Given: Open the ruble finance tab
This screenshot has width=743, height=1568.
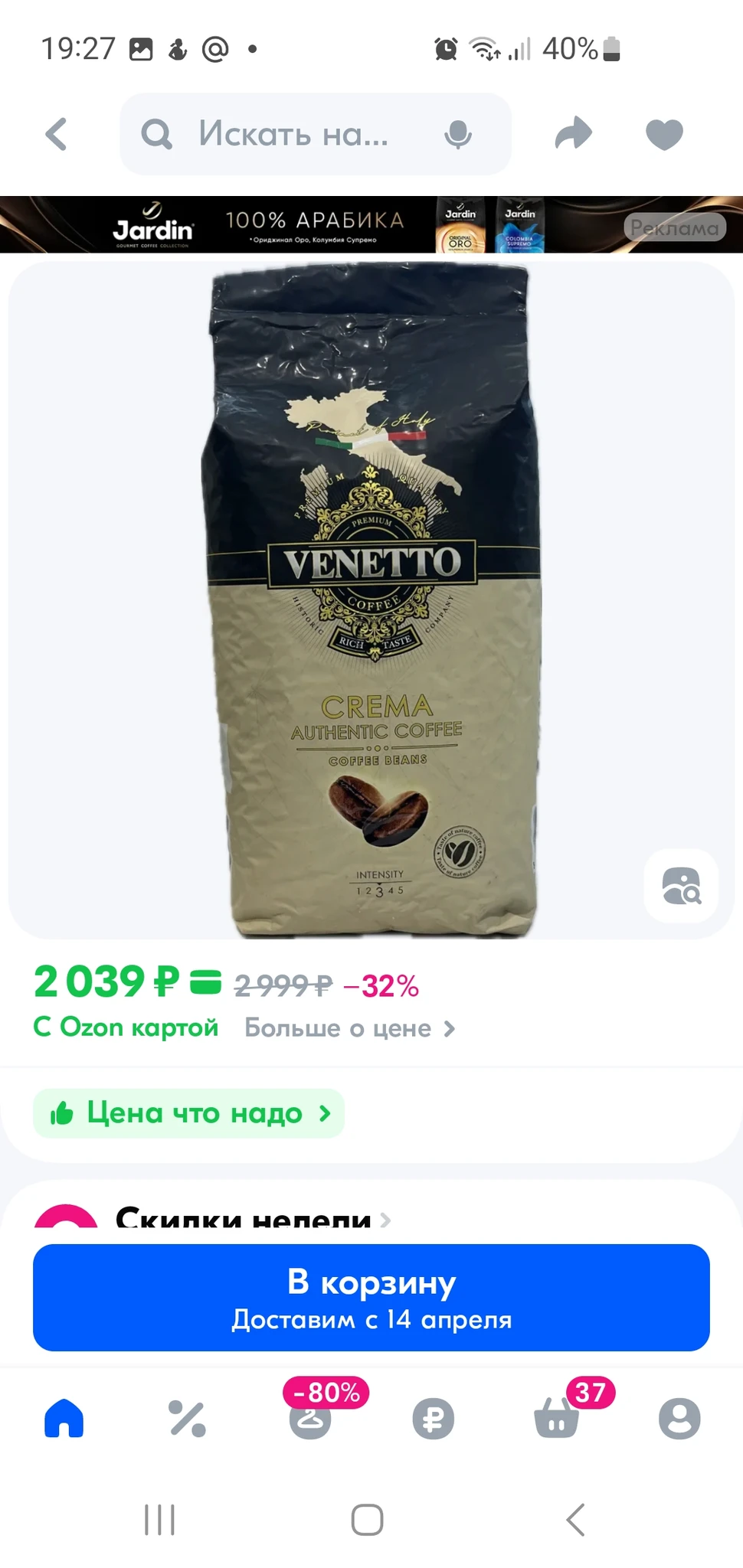Looking at the screenshot, I should [x=433, y=1419].
